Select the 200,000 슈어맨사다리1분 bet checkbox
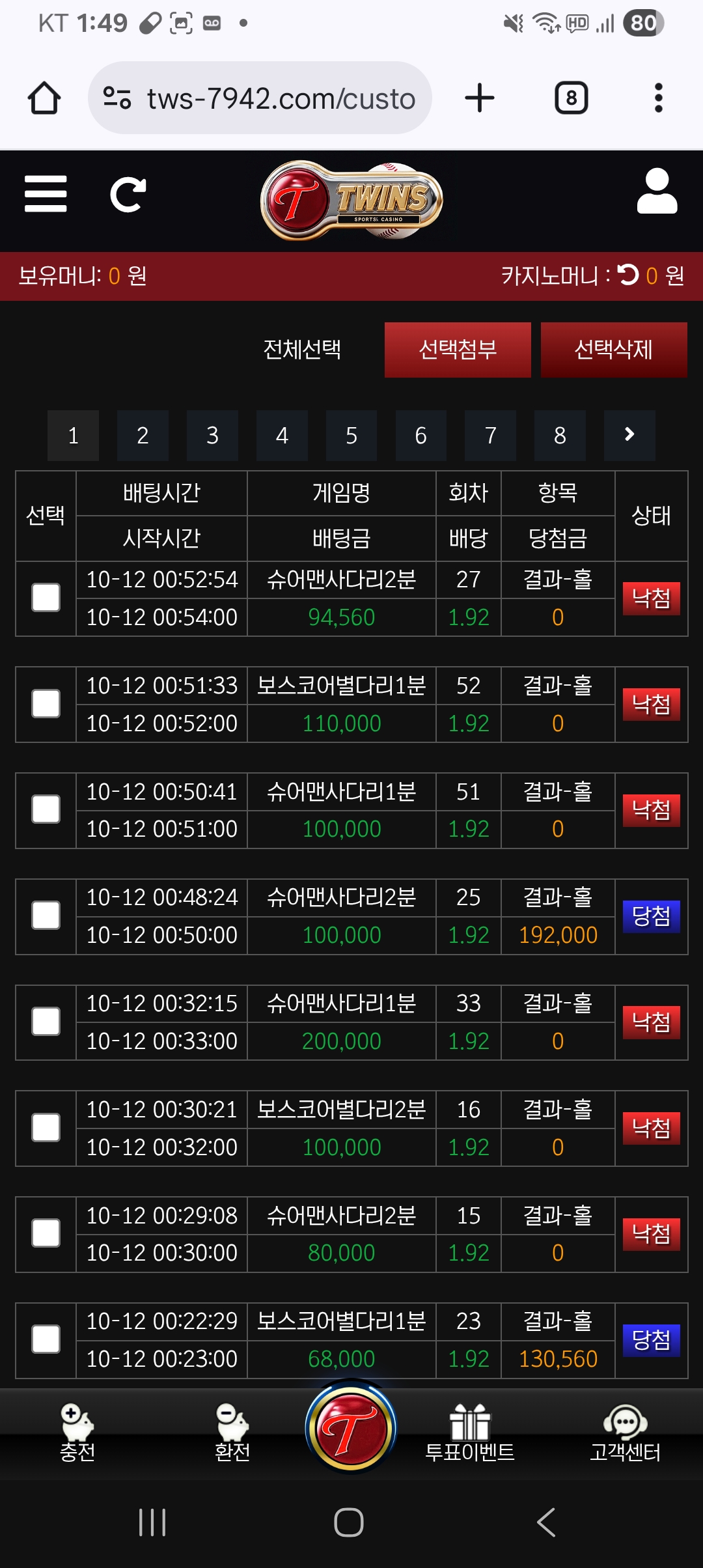 (x=46, y=1022)
